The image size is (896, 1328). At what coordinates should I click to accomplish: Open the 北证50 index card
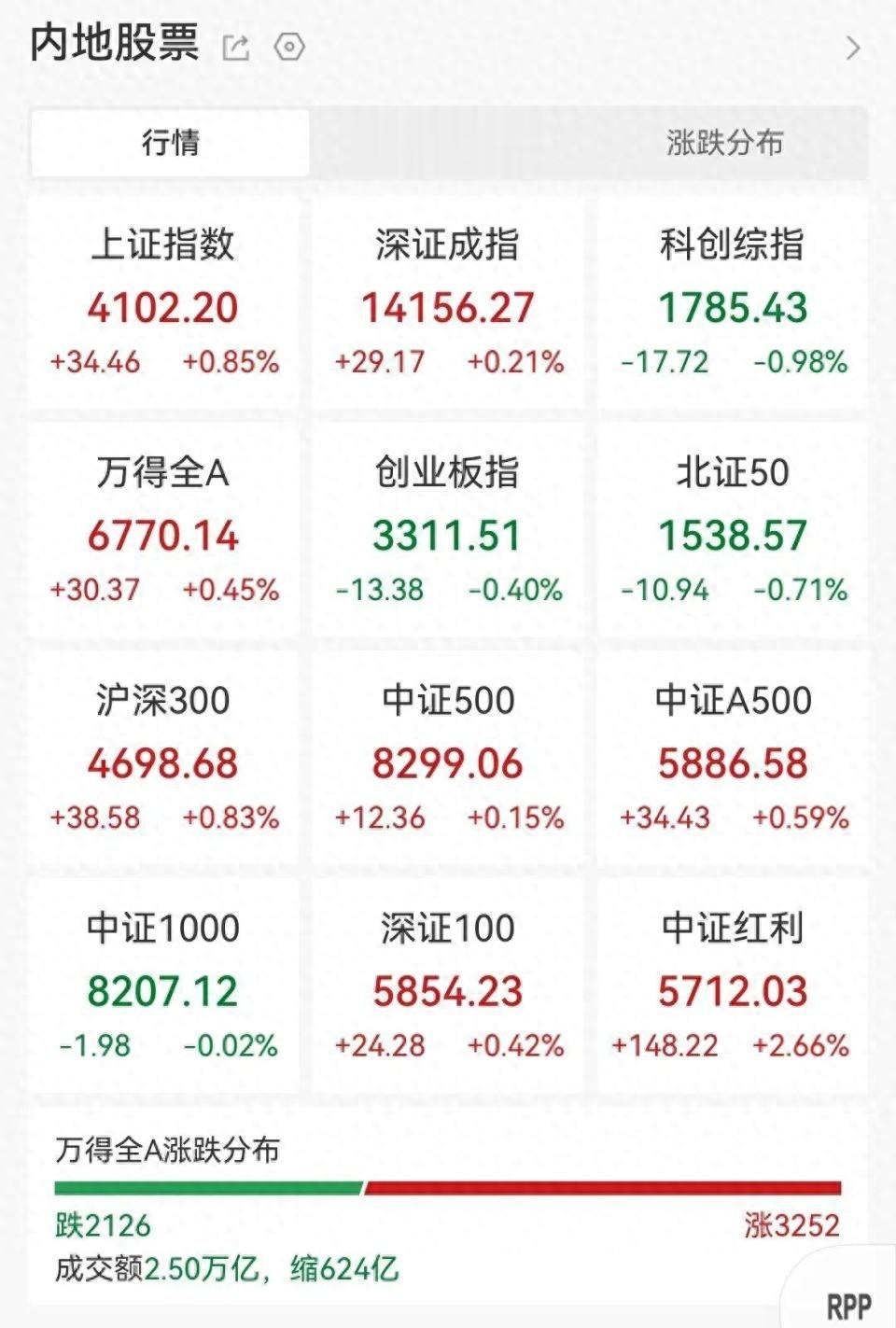coord(733,530)
